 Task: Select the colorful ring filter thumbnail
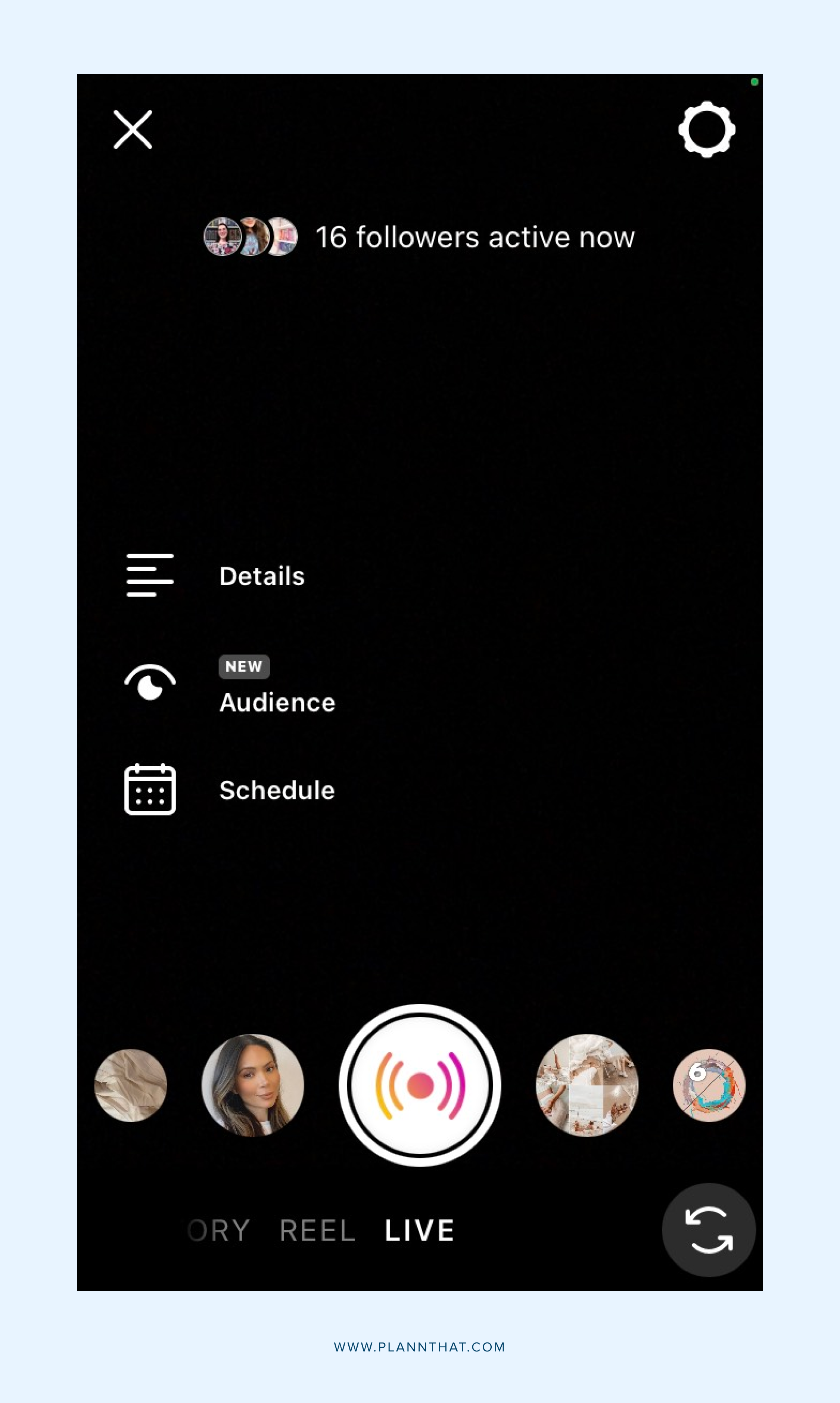point(709,1085)
